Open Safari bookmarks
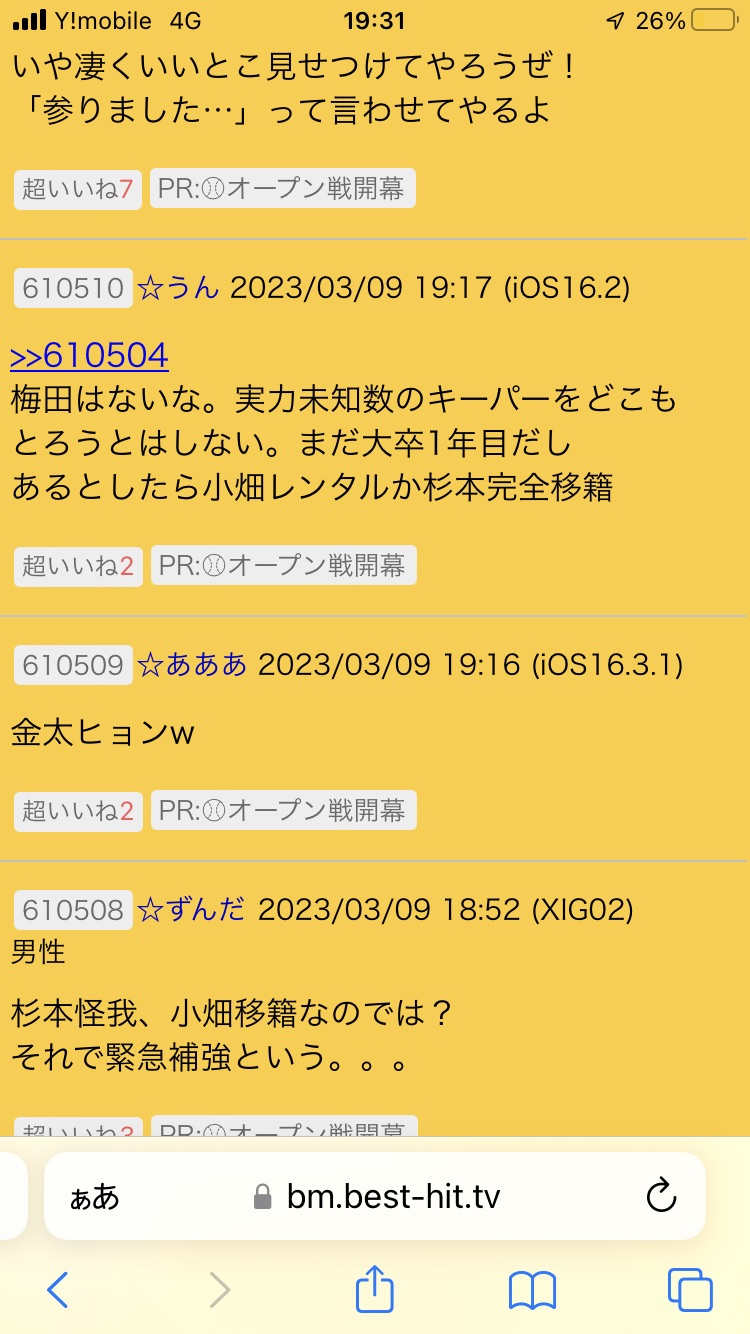Viewport: 750px width, 1334px height. 532,1290
